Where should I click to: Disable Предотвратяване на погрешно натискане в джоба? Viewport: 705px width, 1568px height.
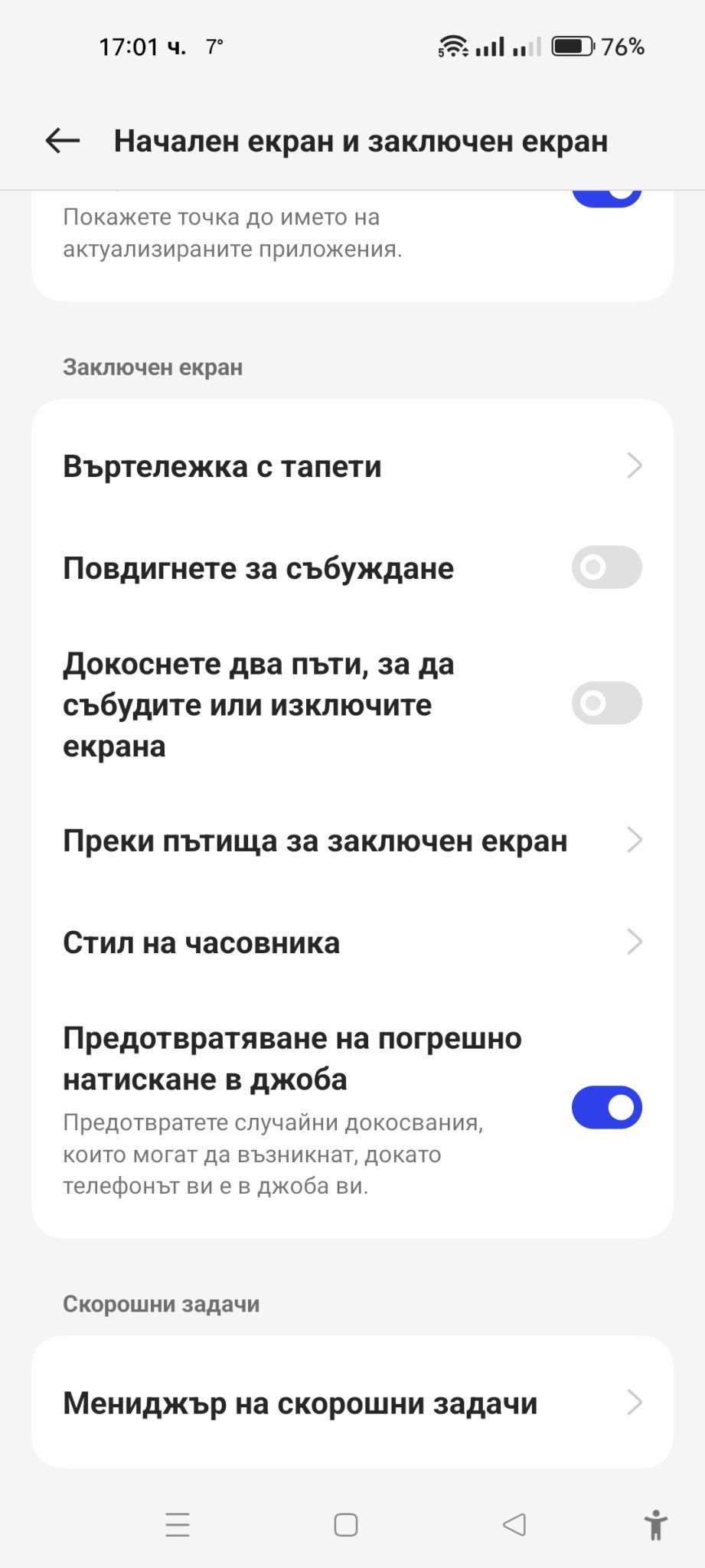606,1107
